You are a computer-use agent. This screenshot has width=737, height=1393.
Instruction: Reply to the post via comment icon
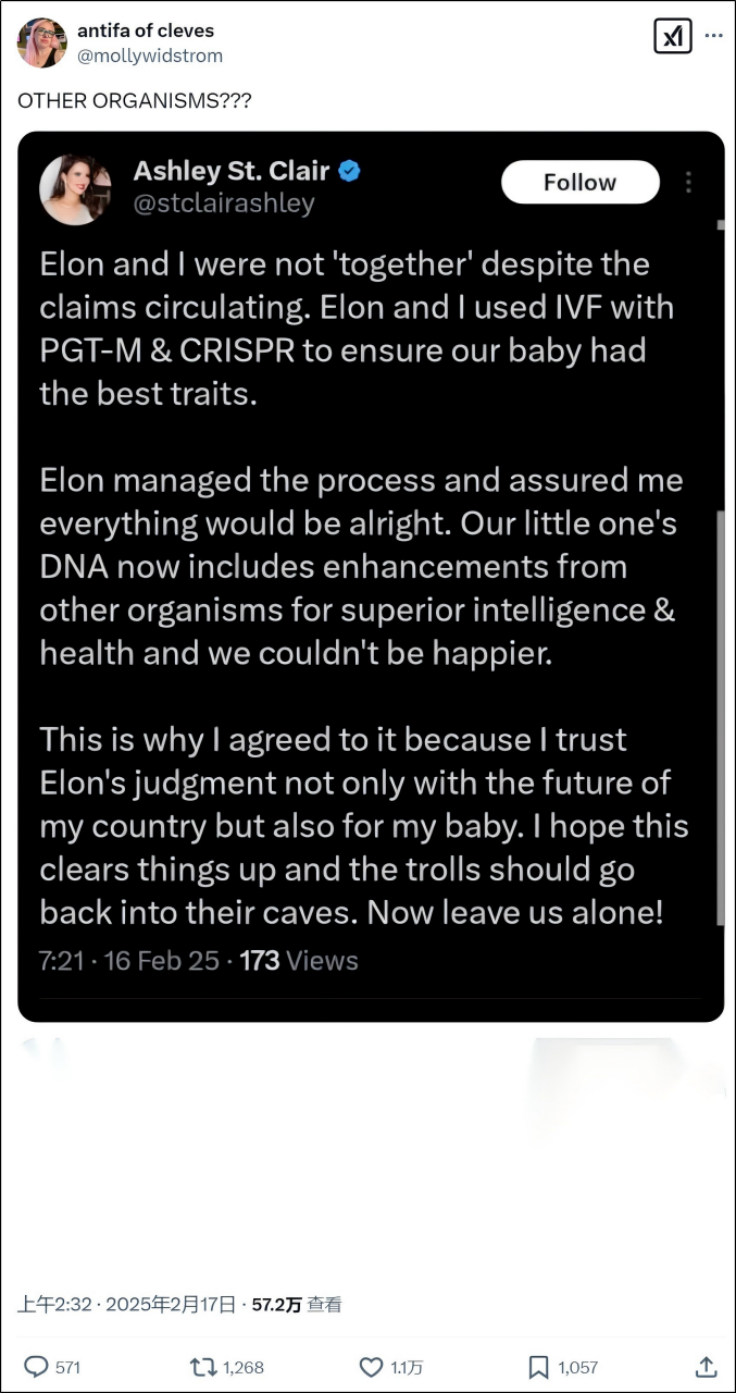[36, 1366]
